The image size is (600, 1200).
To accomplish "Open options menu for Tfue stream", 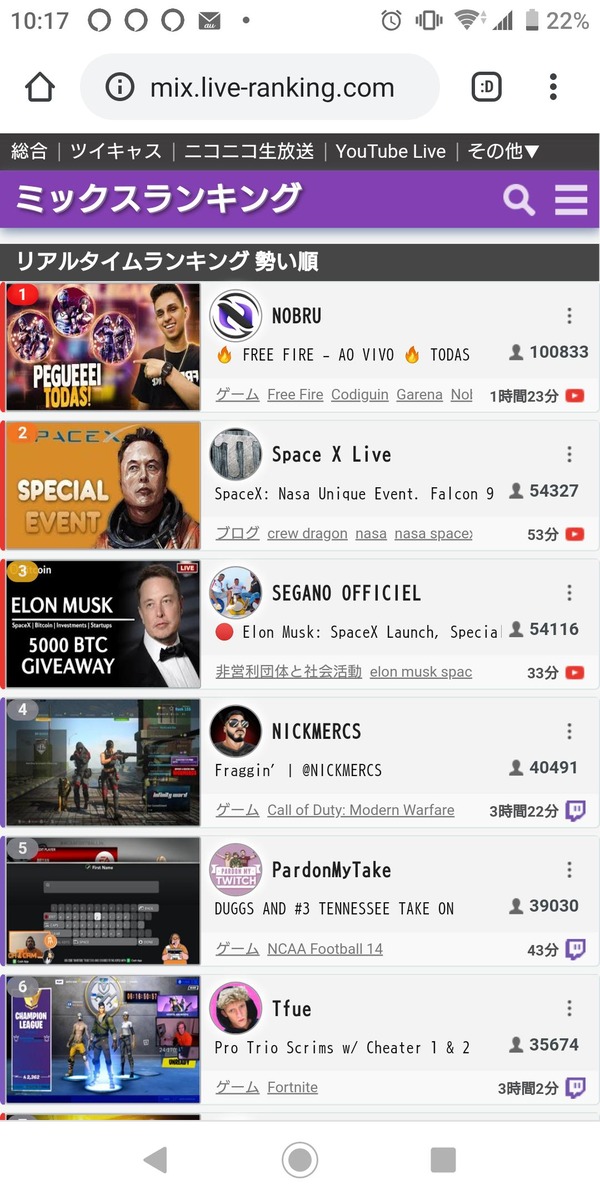I will 569,1008.
